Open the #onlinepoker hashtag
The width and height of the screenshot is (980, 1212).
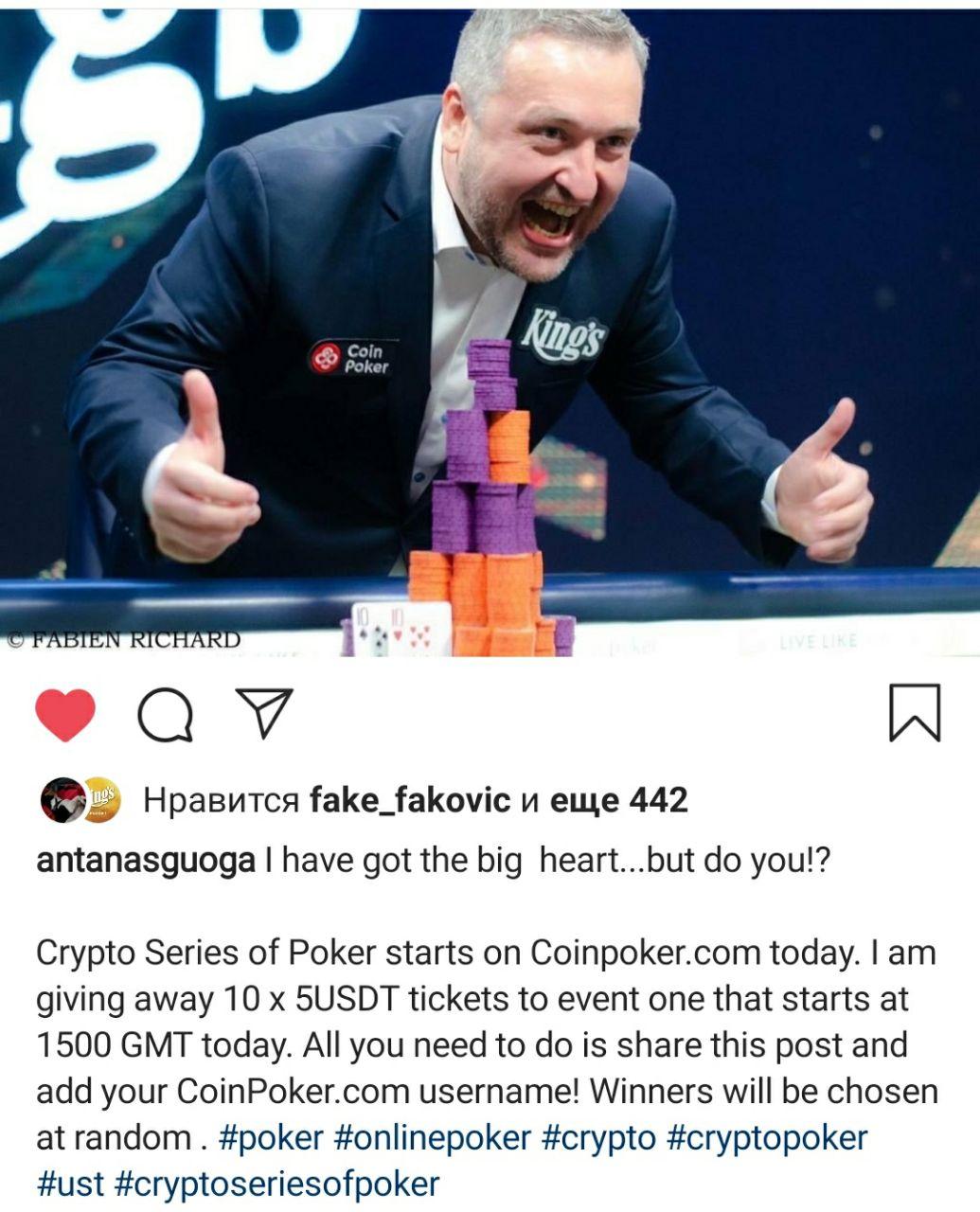[x=433, y=1137]
